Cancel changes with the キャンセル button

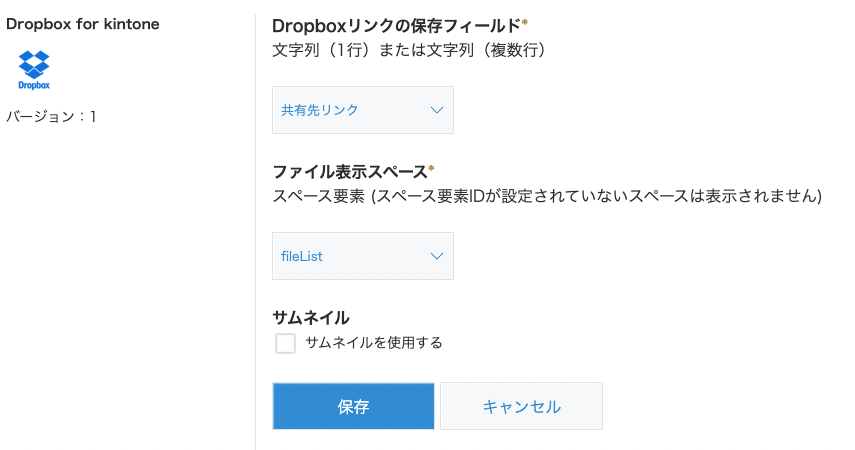point(521,406)
